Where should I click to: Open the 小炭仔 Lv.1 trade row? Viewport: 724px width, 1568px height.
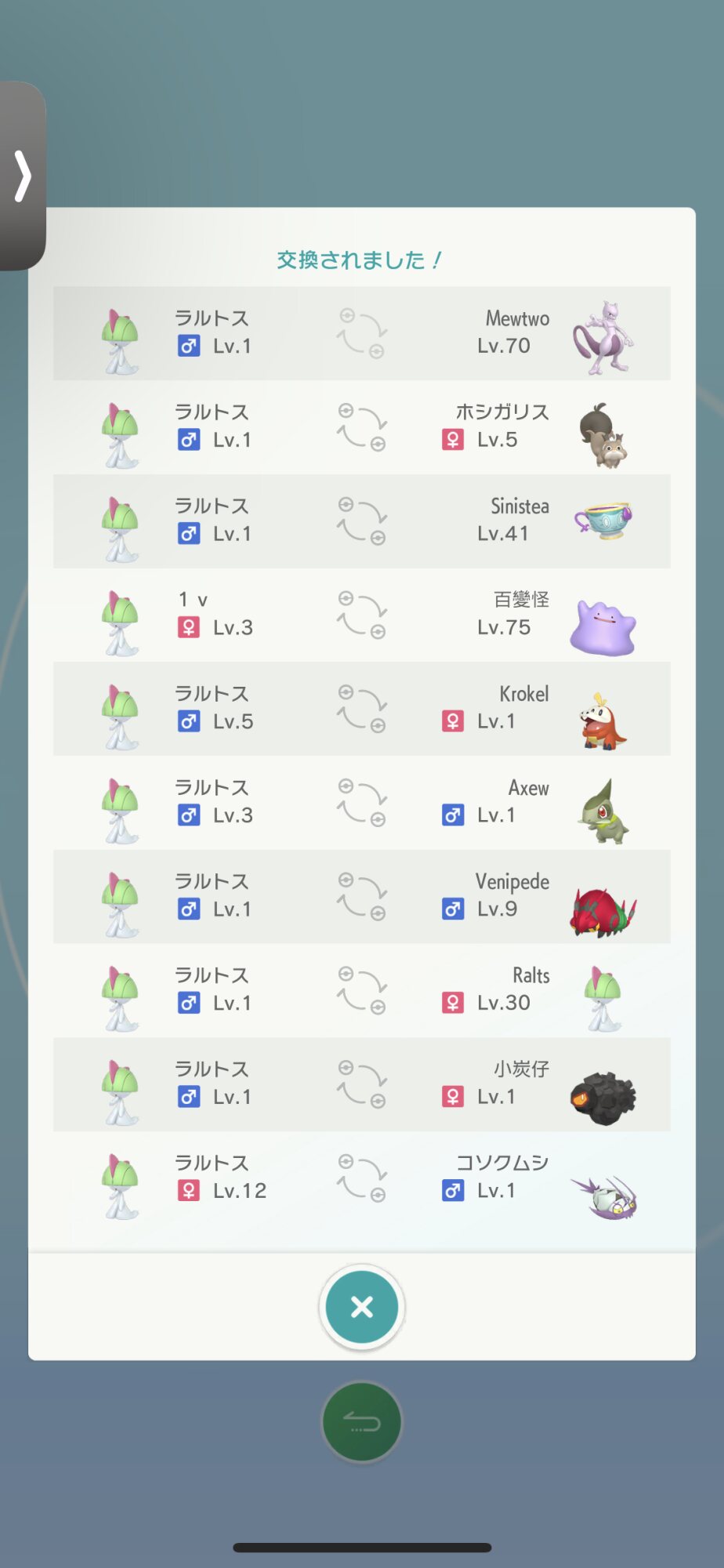(362, 1084)
